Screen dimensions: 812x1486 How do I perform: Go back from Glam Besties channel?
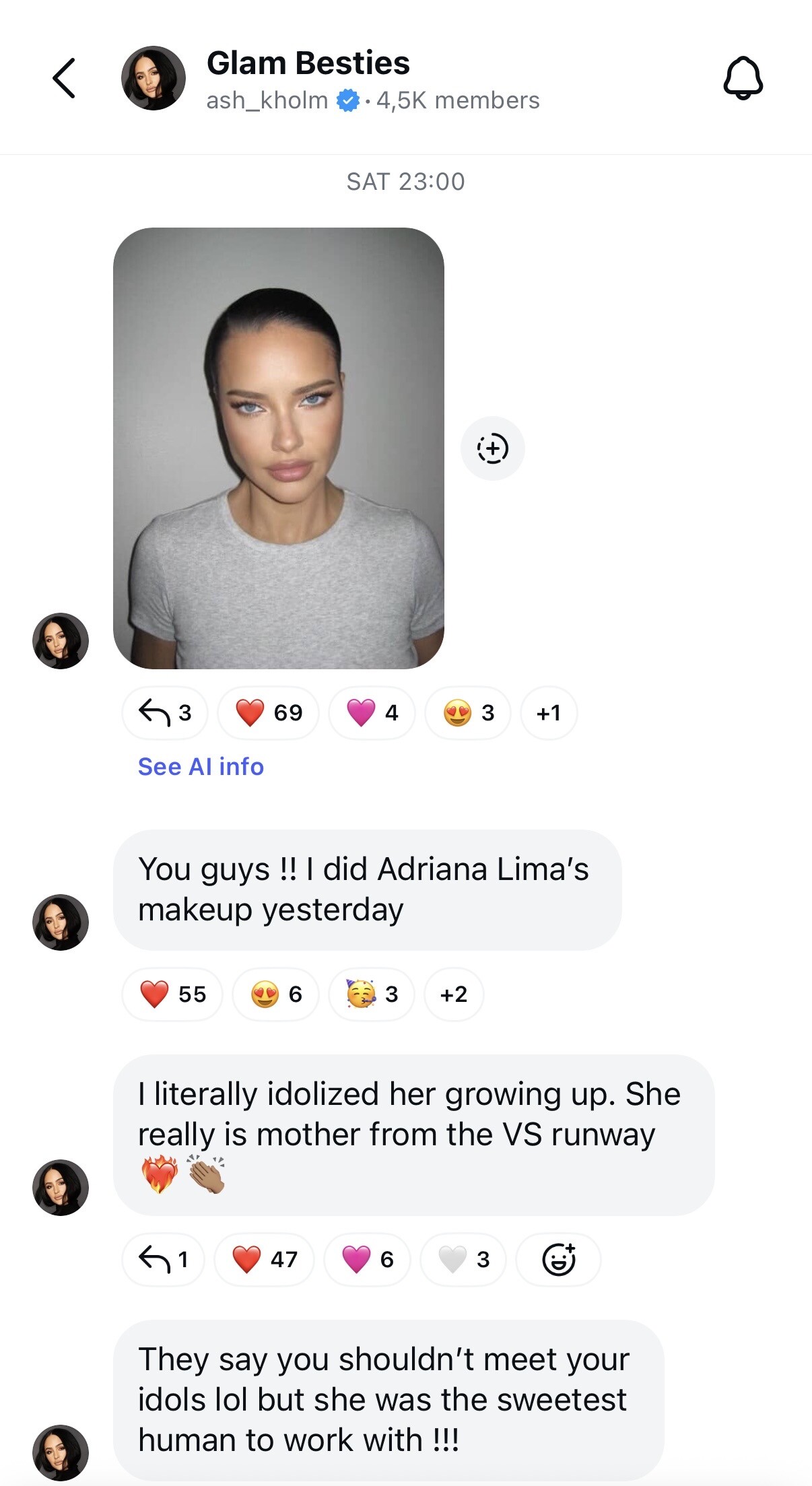click(64, 78)
